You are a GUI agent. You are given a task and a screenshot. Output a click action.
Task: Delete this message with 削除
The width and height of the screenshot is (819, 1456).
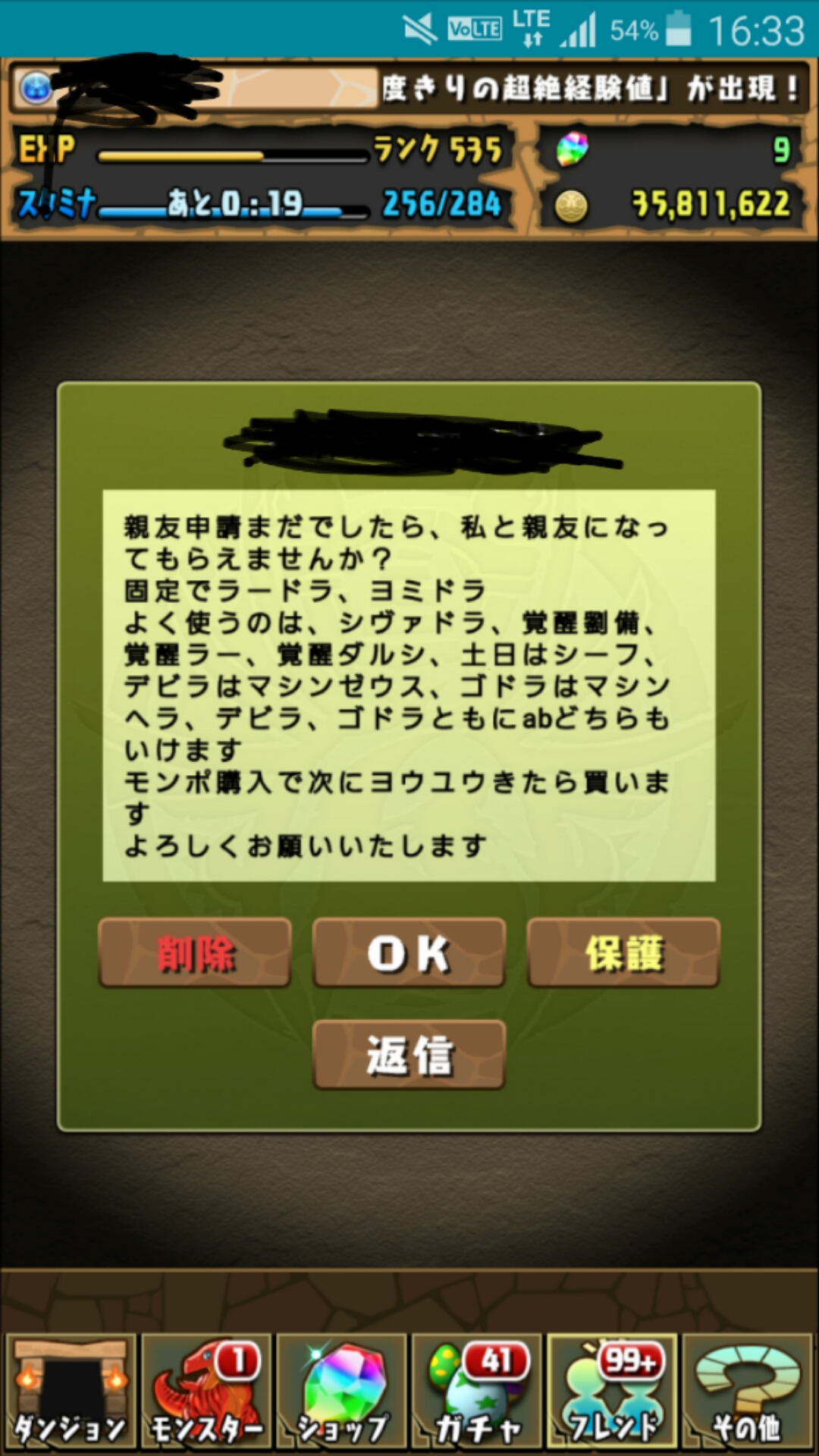point(195,952)
